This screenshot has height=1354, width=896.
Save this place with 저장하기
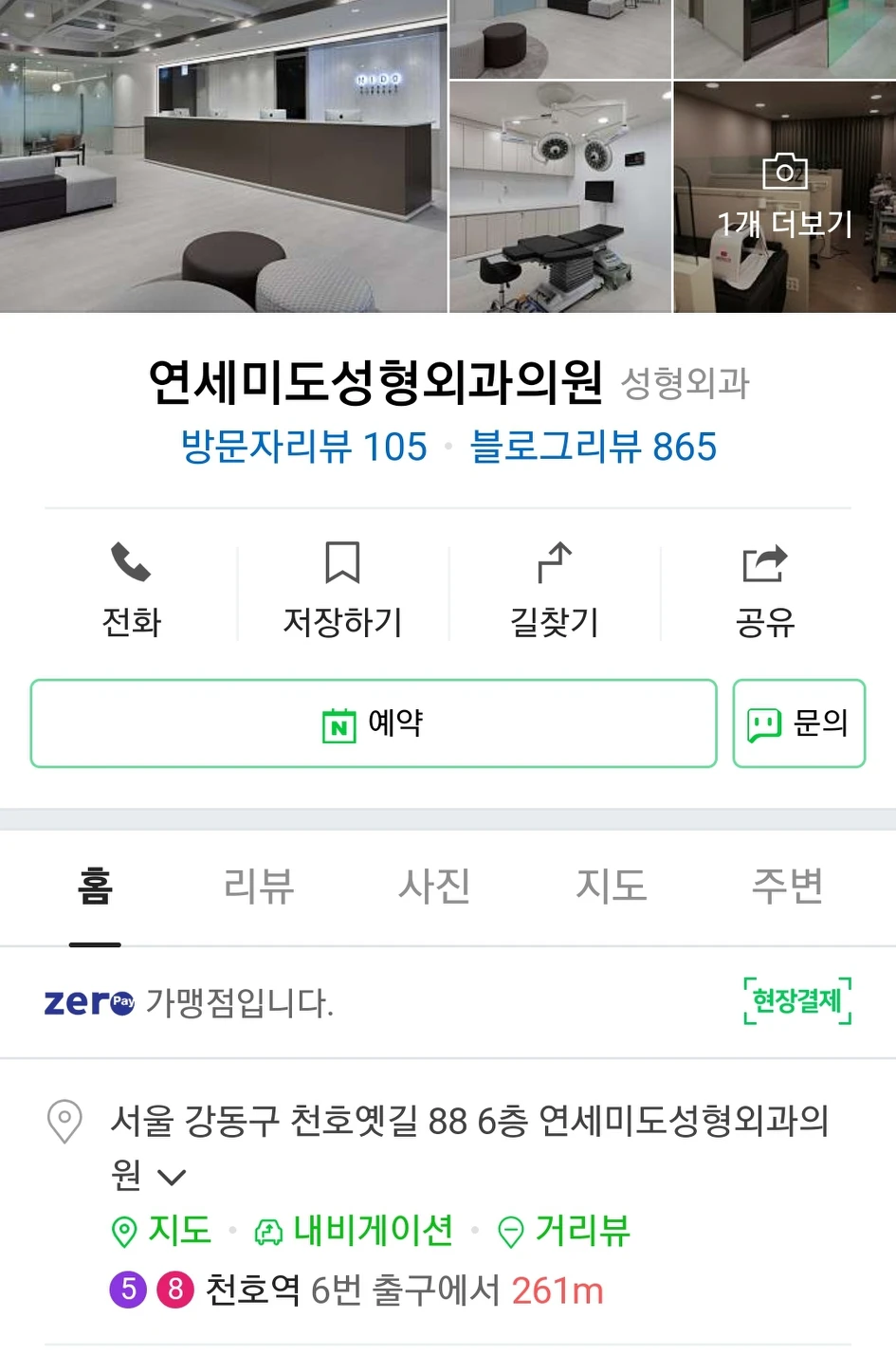[342, 590]
